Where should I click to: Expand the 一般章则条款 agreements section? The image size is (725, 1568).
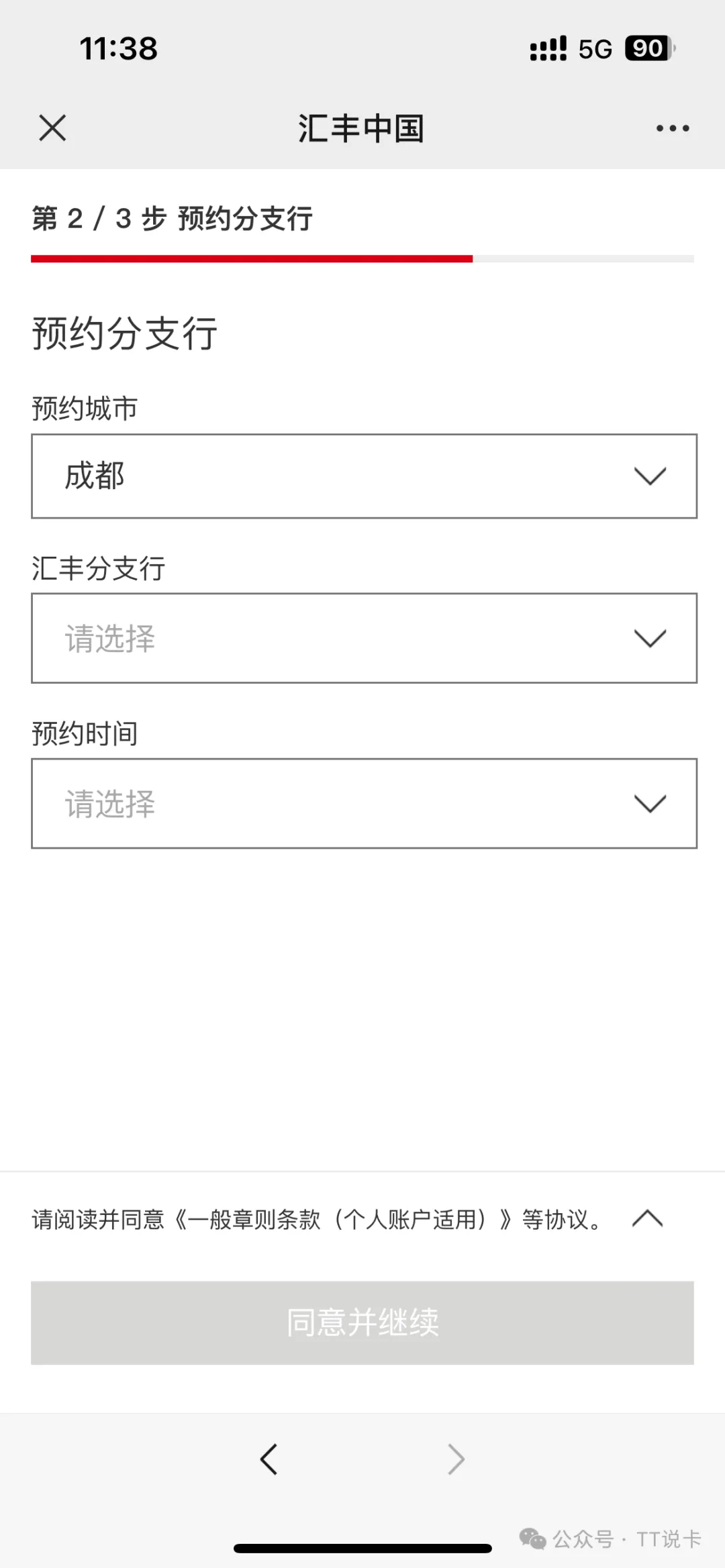point(647,1218)
